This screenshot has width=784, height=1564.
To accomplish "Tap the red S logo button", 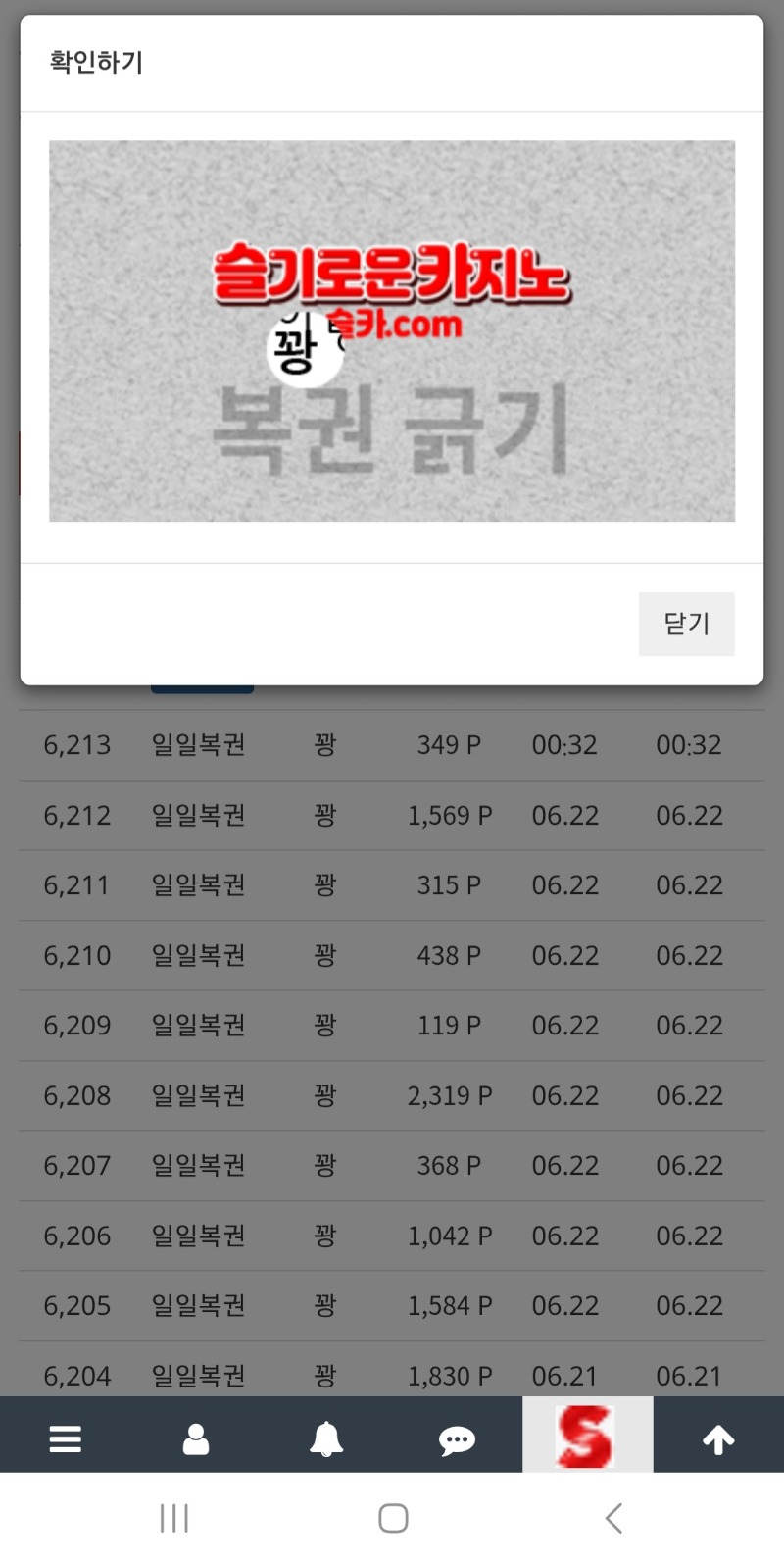I will tap(586, 1437).
